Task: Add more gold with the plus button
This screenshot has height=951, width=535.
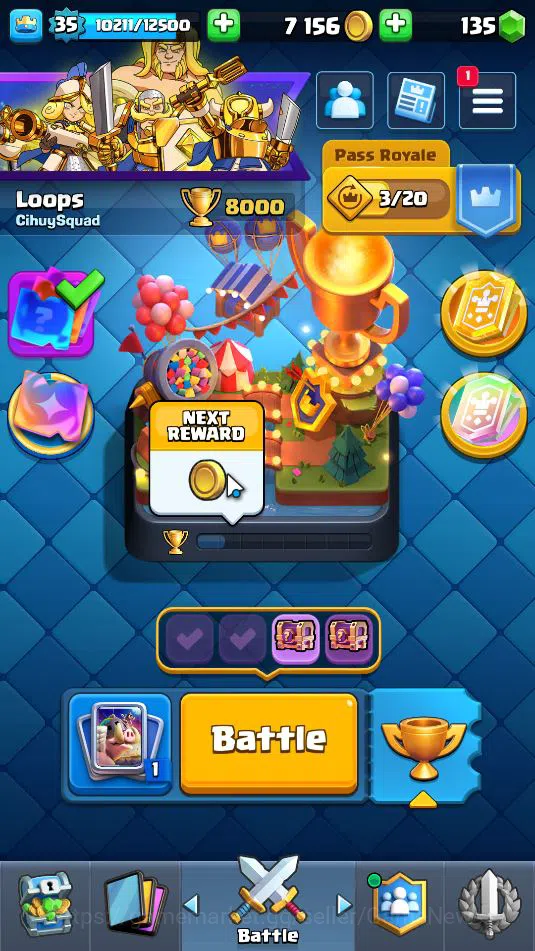Action: [x=395, y=25]
